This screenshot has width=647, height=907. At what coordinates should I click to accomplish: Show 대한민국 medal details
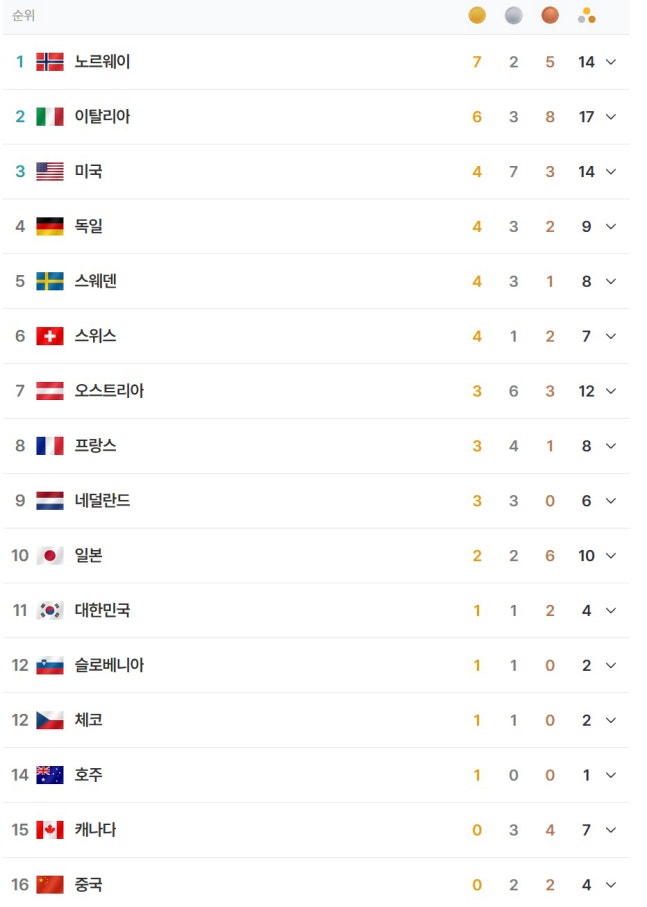pyautogui.click(x=611, y=611)
